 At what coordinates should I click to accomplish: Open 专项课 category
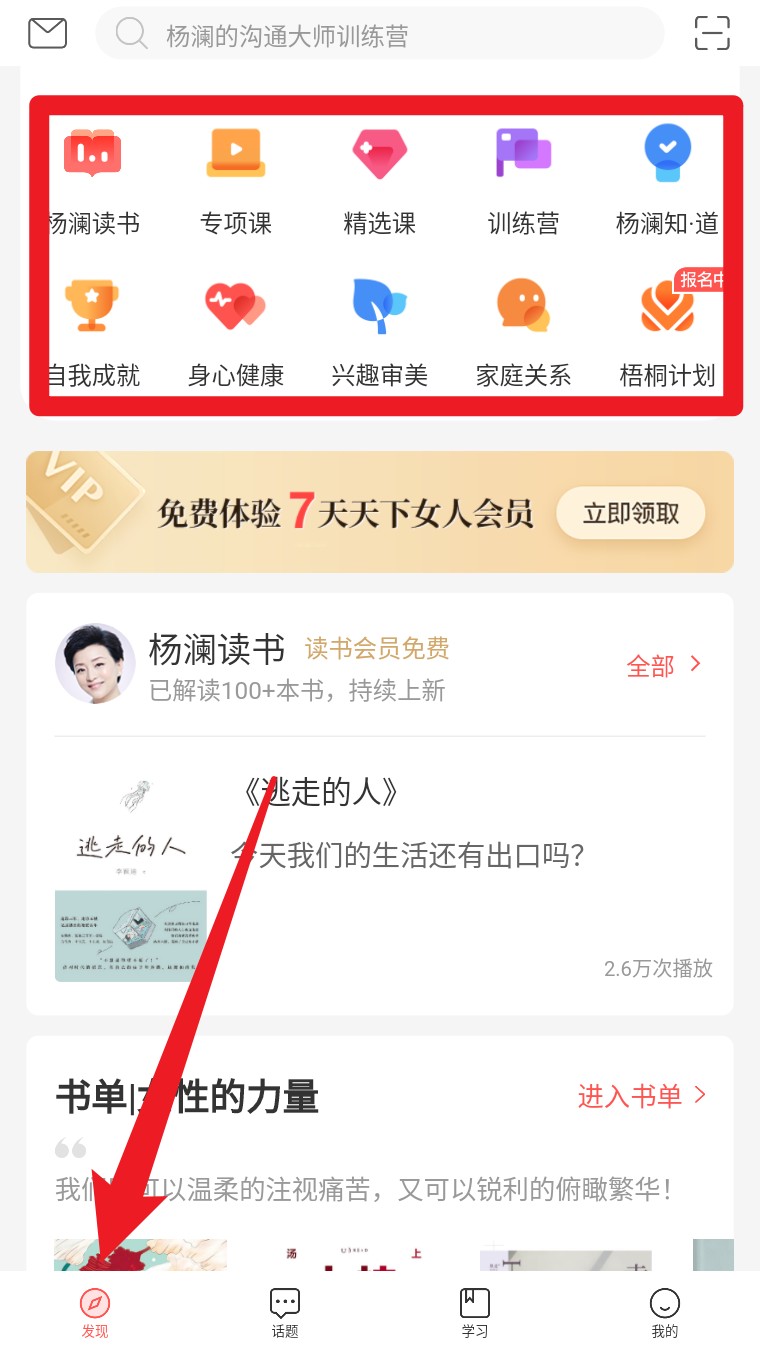[x=236, y=180]
